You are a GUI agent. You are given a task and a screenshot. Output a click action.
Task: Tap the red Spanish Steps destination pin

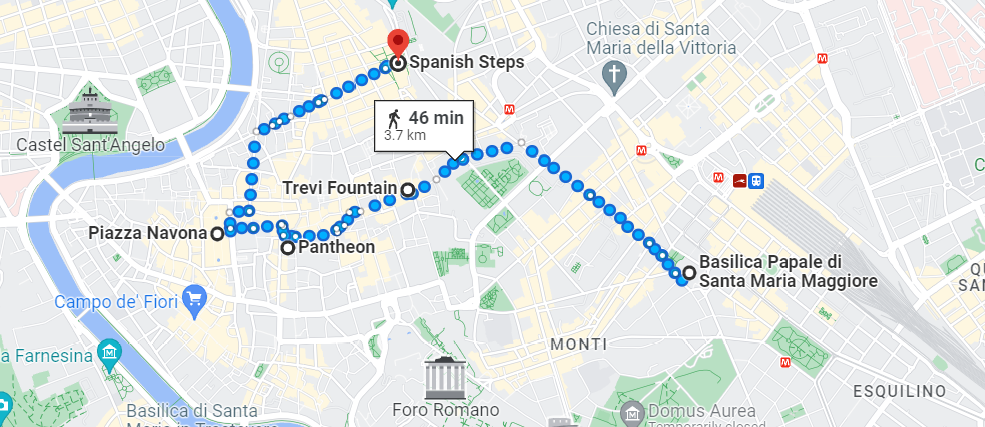pyautogui.click(x=397, y=44)
